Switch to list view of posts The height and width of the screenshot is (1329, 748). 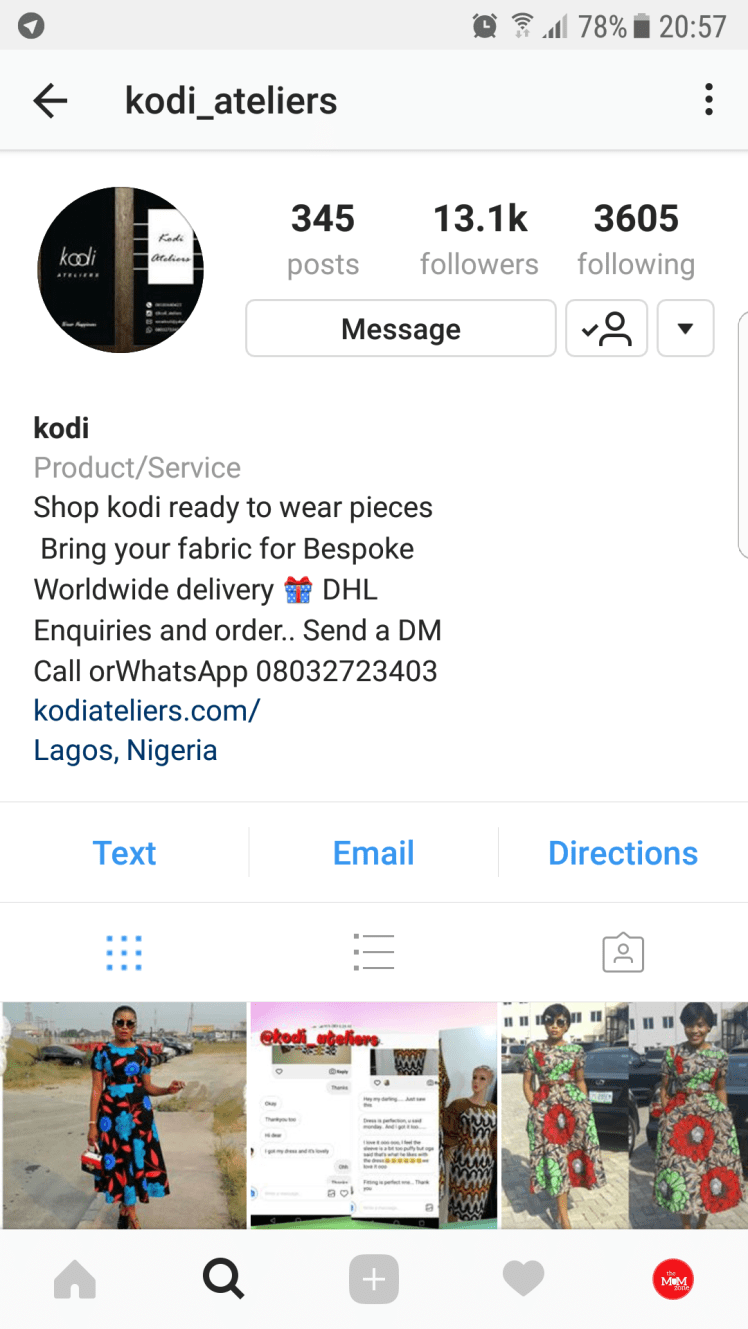coord(374,953)
